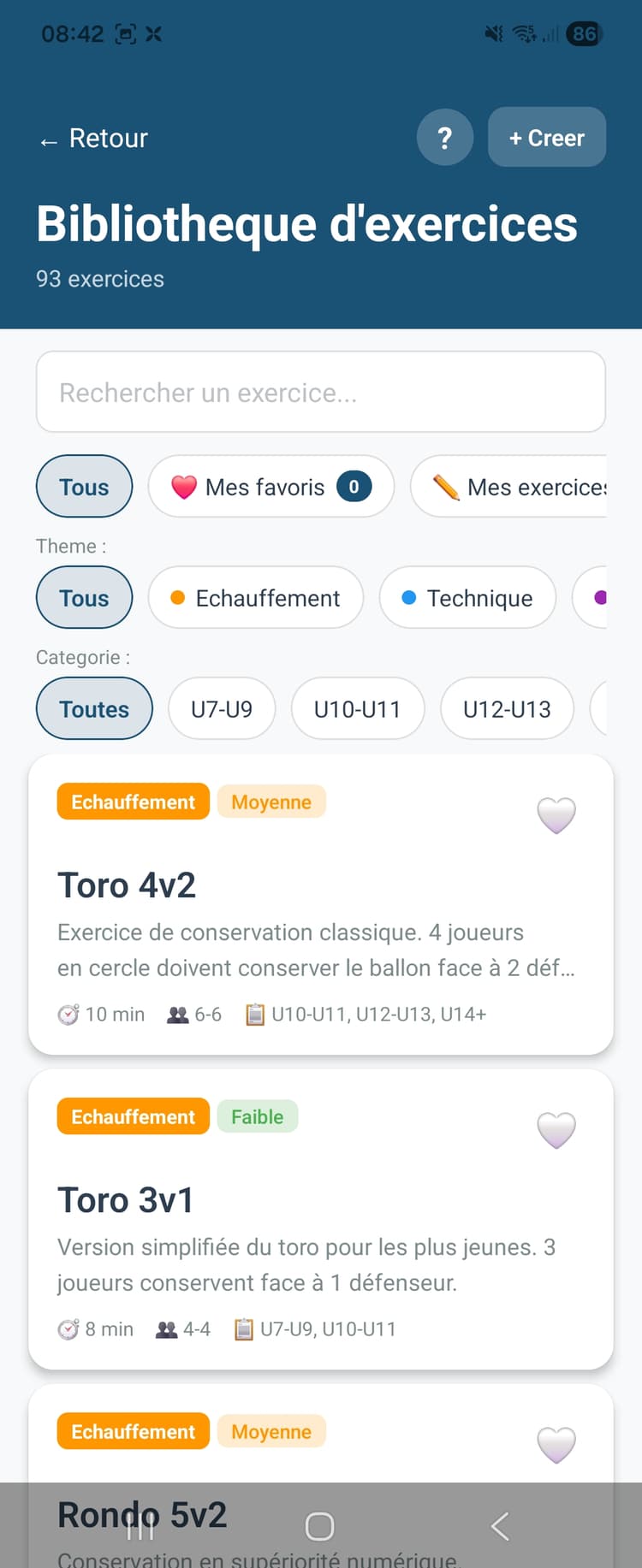Tap the Rechercher un exercice search field

click(x=321, y=392)
